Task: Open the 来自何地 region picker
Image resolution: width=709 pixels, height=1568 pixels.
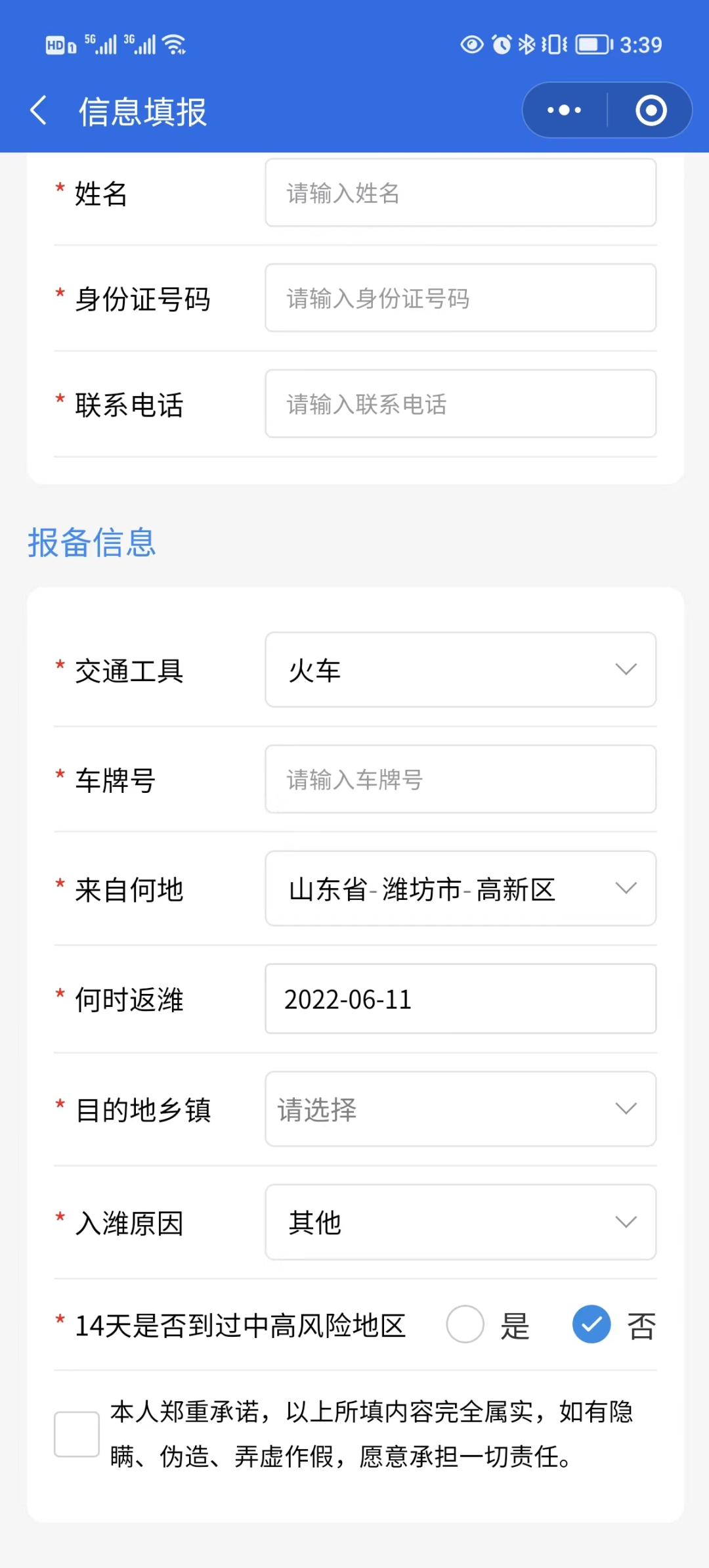Action: (461, 889)
